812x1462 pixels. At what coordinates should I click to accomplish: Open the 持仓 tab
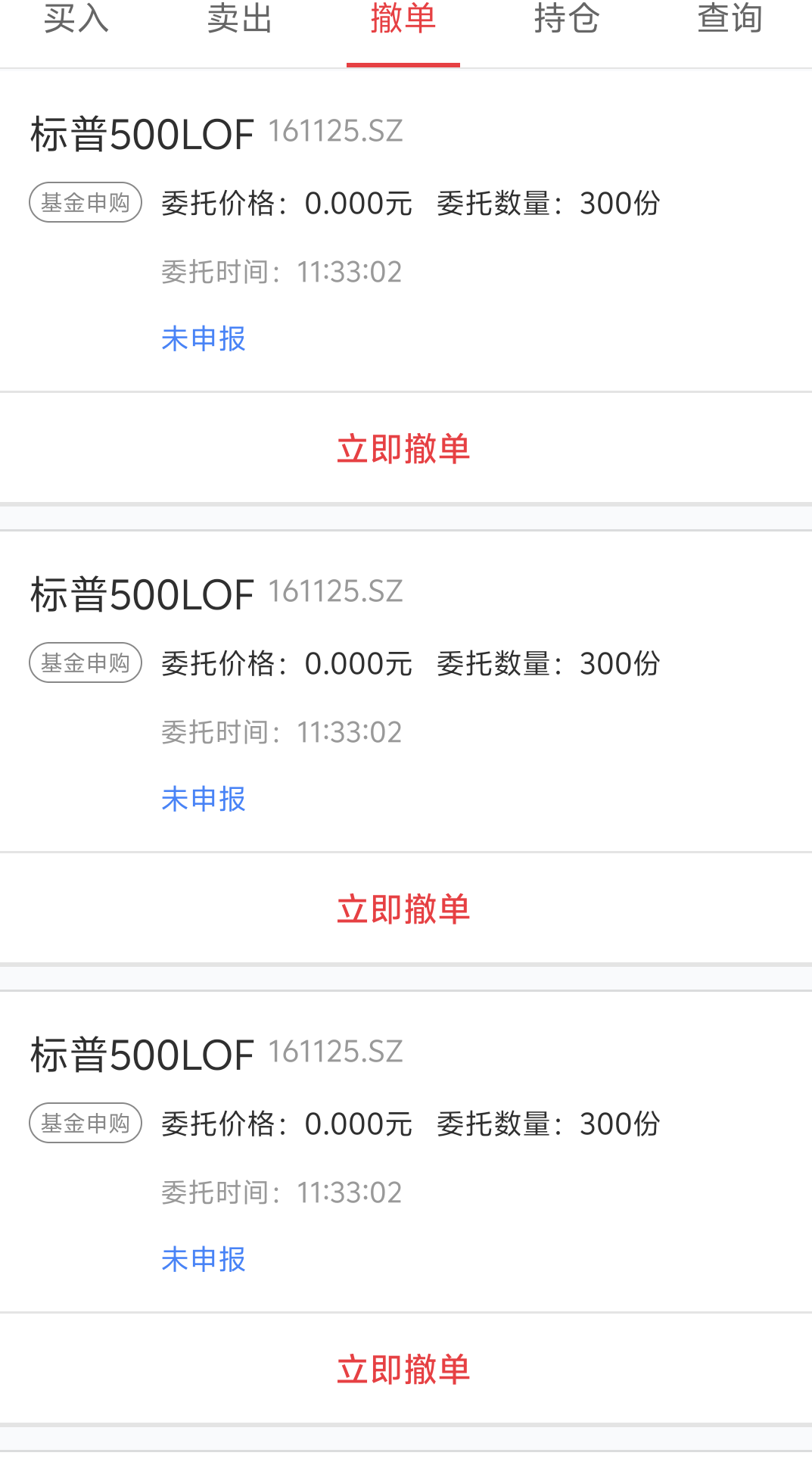pos(567,20)
